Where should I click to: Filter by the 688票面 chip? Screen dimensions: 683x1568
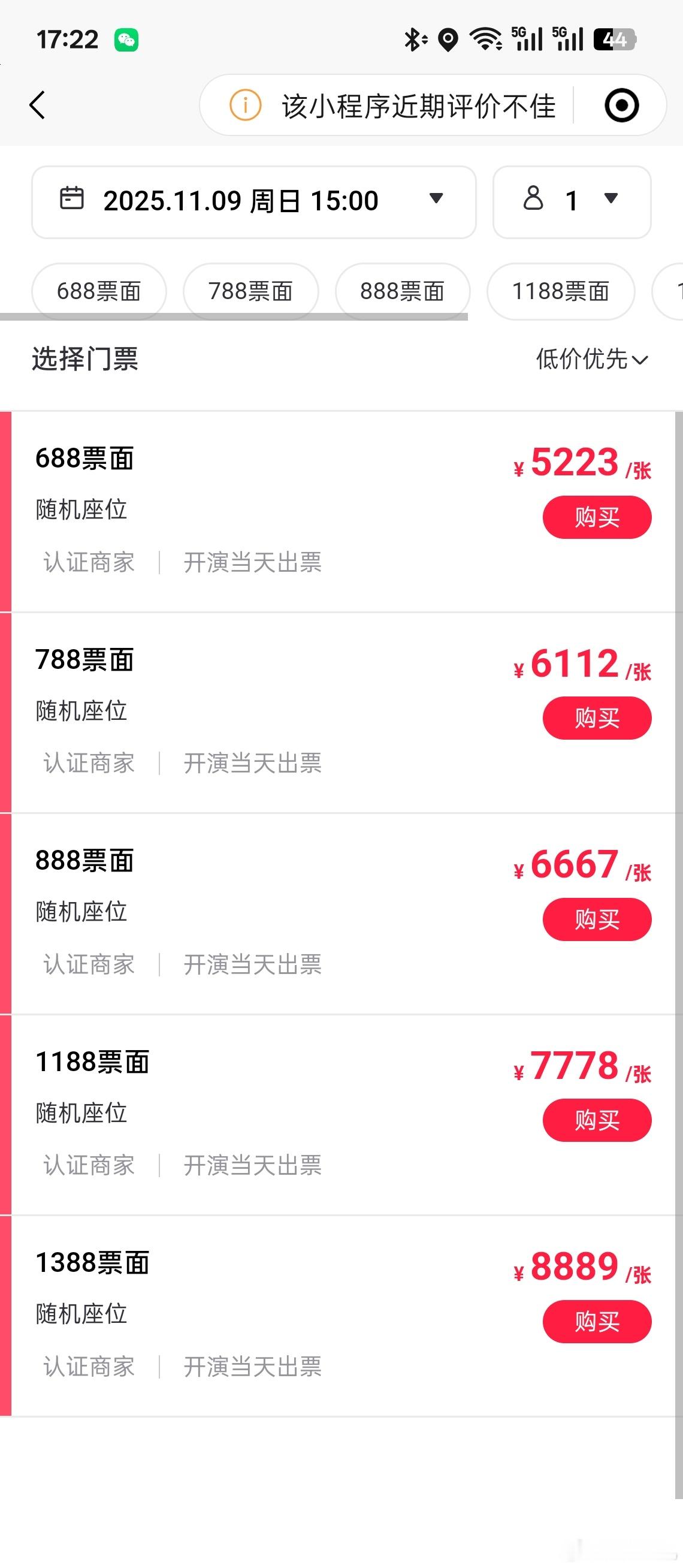click(98, 291)
